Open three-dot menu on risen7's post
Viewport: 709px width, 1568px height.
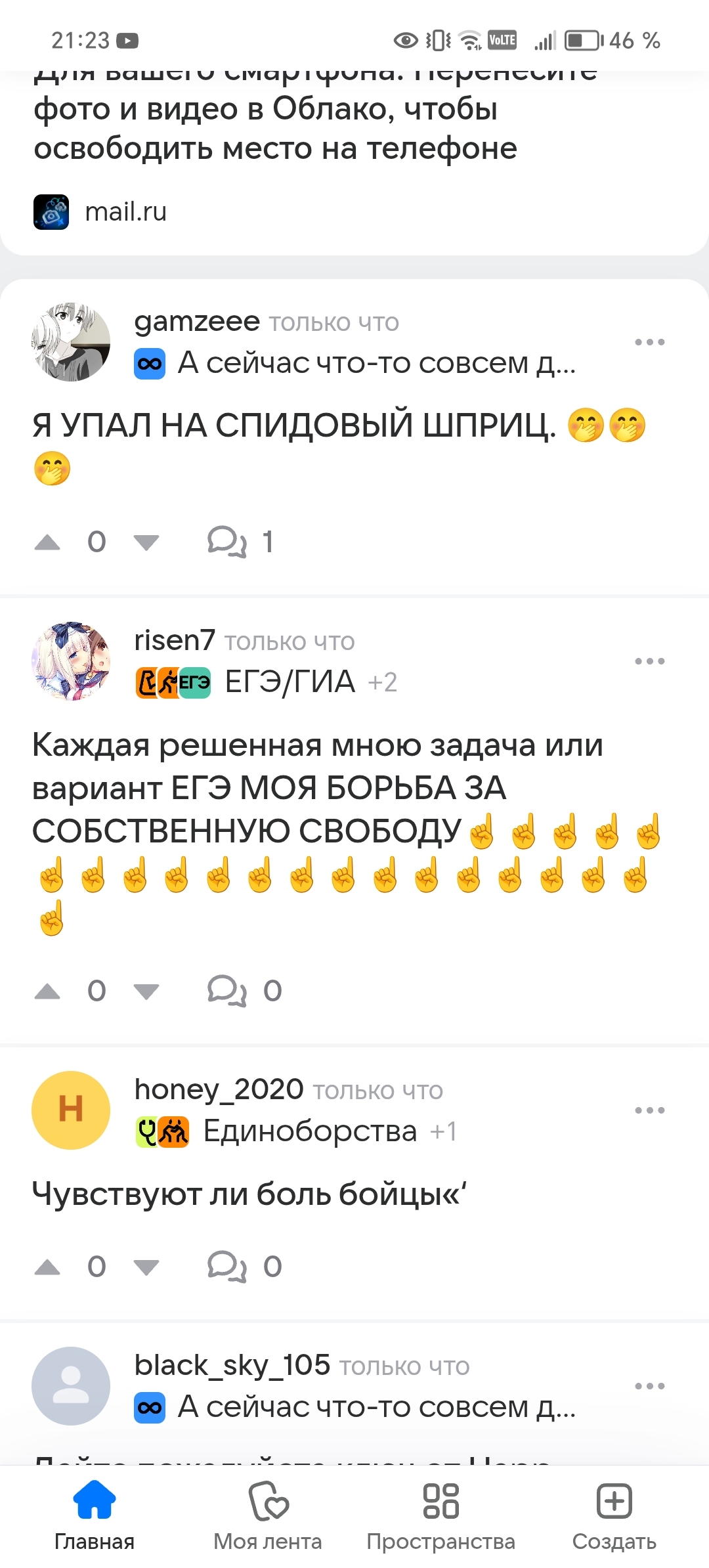coord(649,661)
